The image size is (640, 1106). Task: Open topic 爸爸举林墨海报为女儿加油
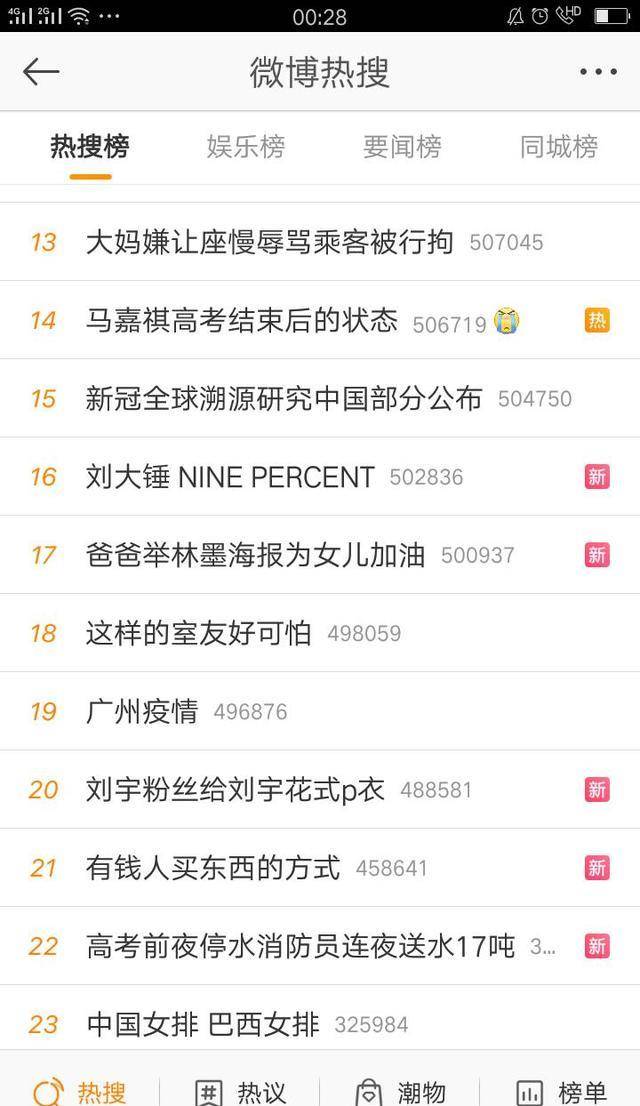[x=255, y=555]
